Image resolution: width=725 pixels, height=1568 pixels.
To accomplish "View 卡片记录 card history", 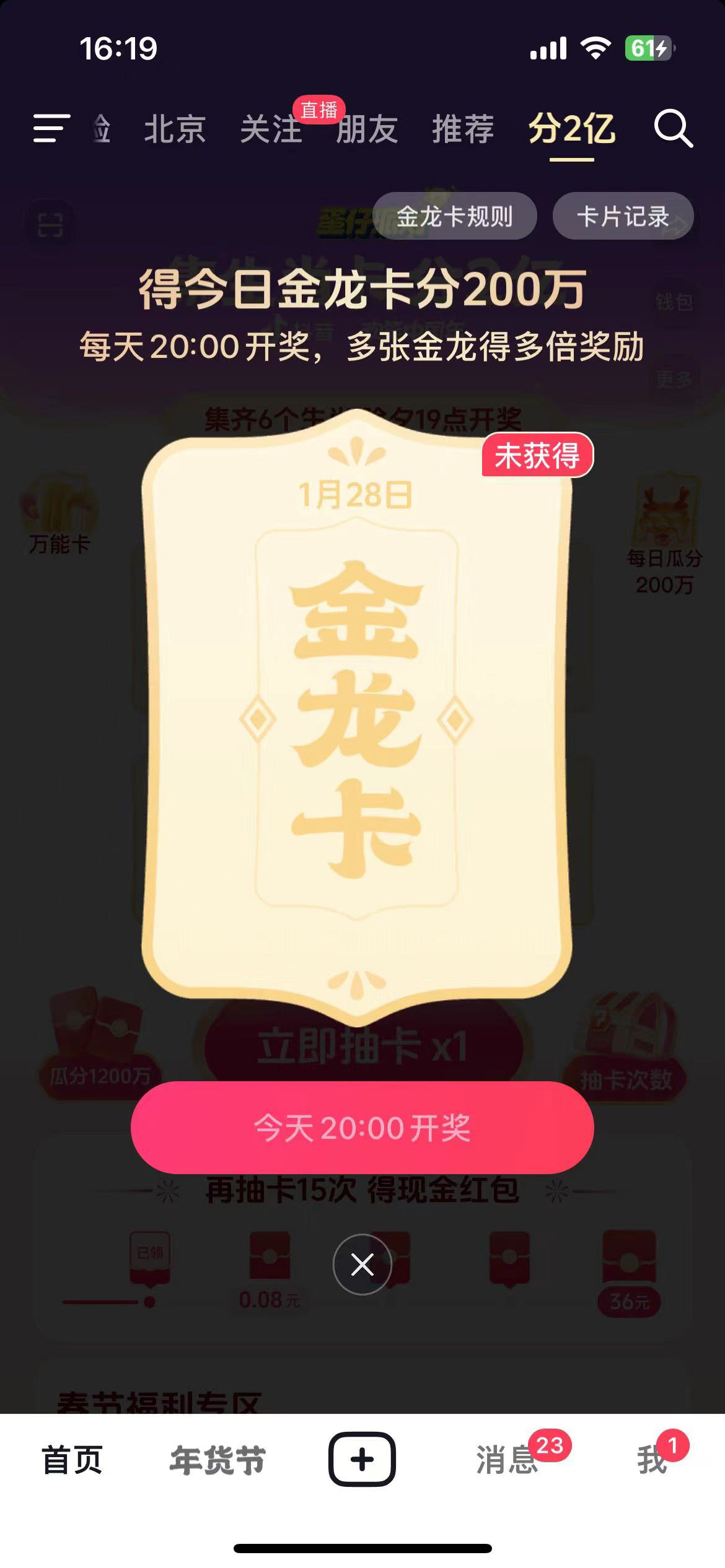I will coord(623,216).
